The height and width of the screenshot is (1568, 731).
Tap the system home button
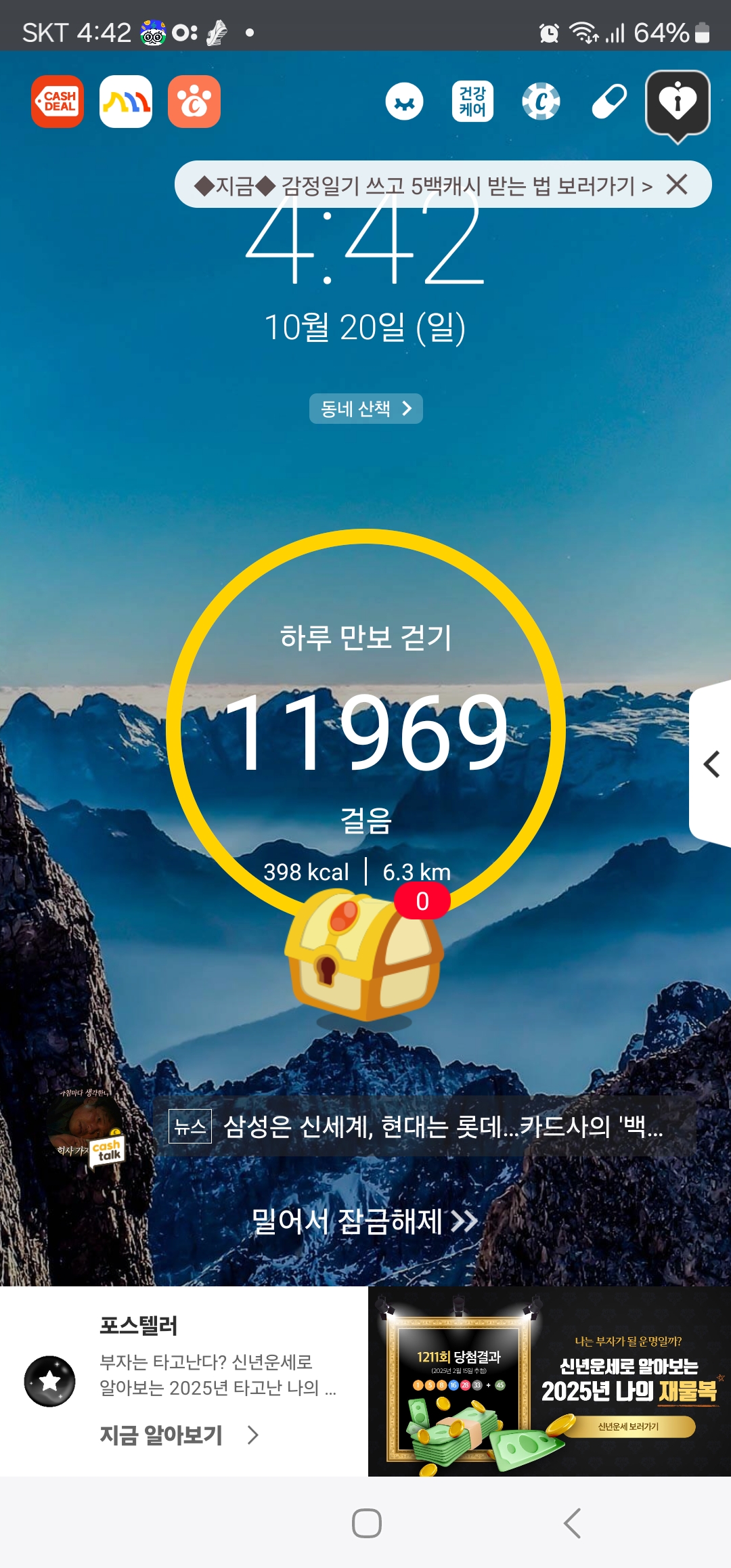366,1523
